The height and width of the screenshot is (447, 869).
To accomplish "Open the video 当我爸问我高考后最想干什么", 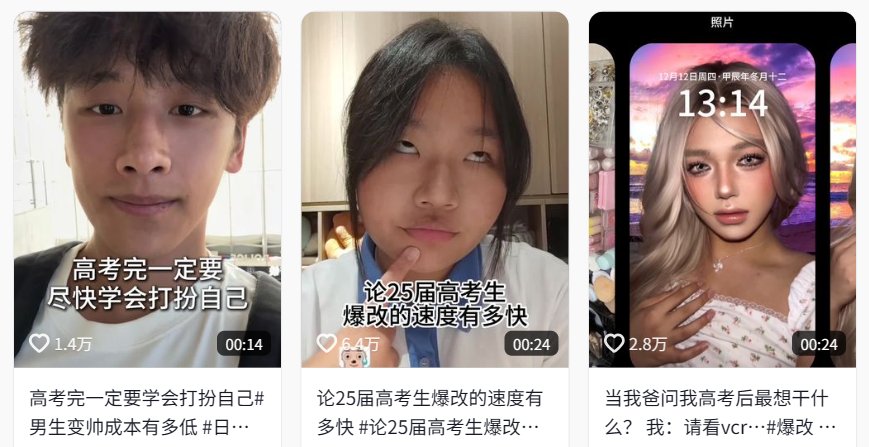I will coord(721,190).
